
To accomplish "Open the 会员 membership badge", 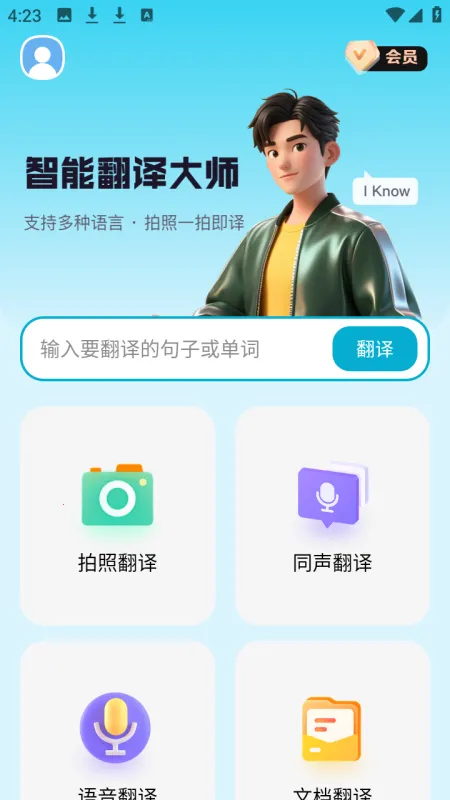I will (386, 57).
